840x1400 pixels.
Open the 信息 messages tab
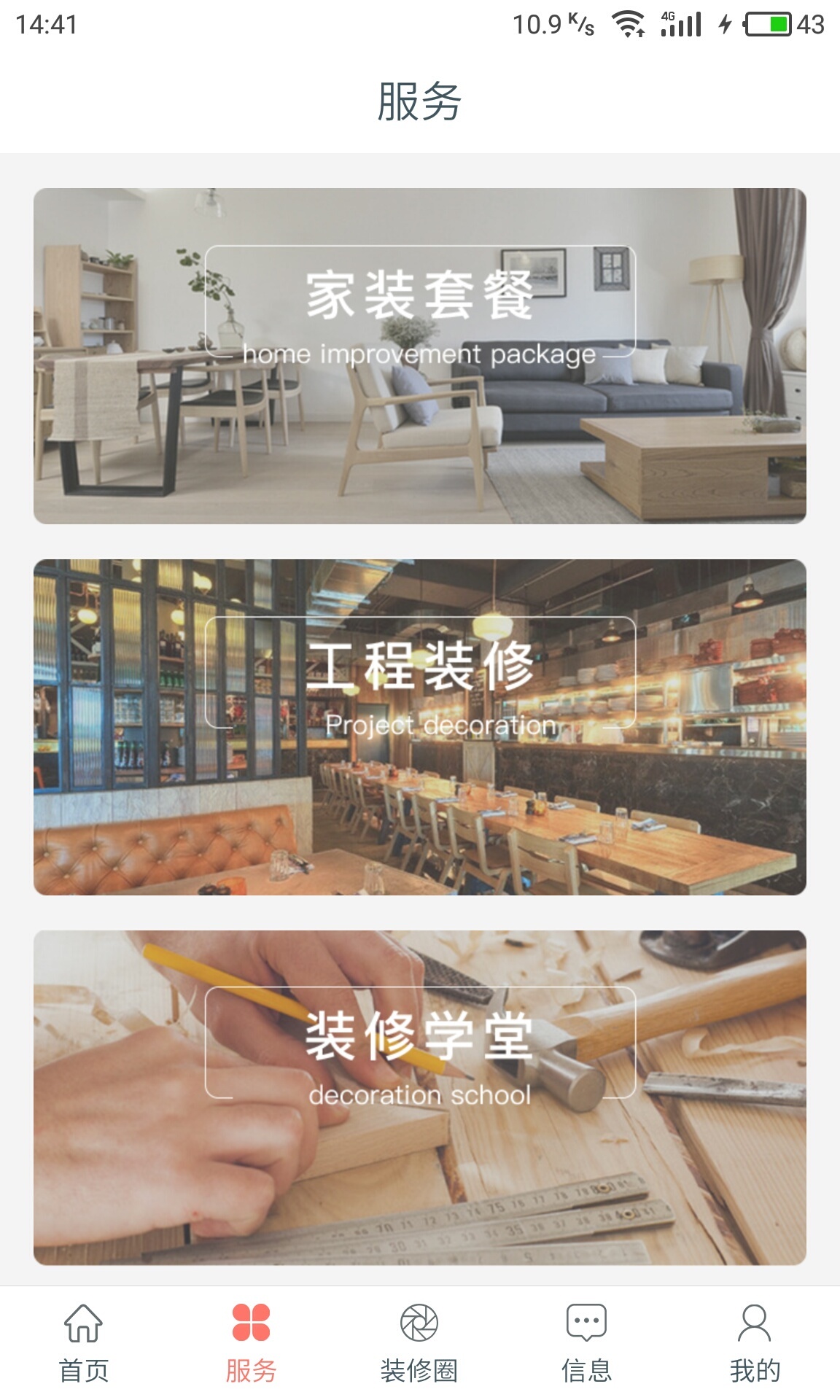(587, 1343)
